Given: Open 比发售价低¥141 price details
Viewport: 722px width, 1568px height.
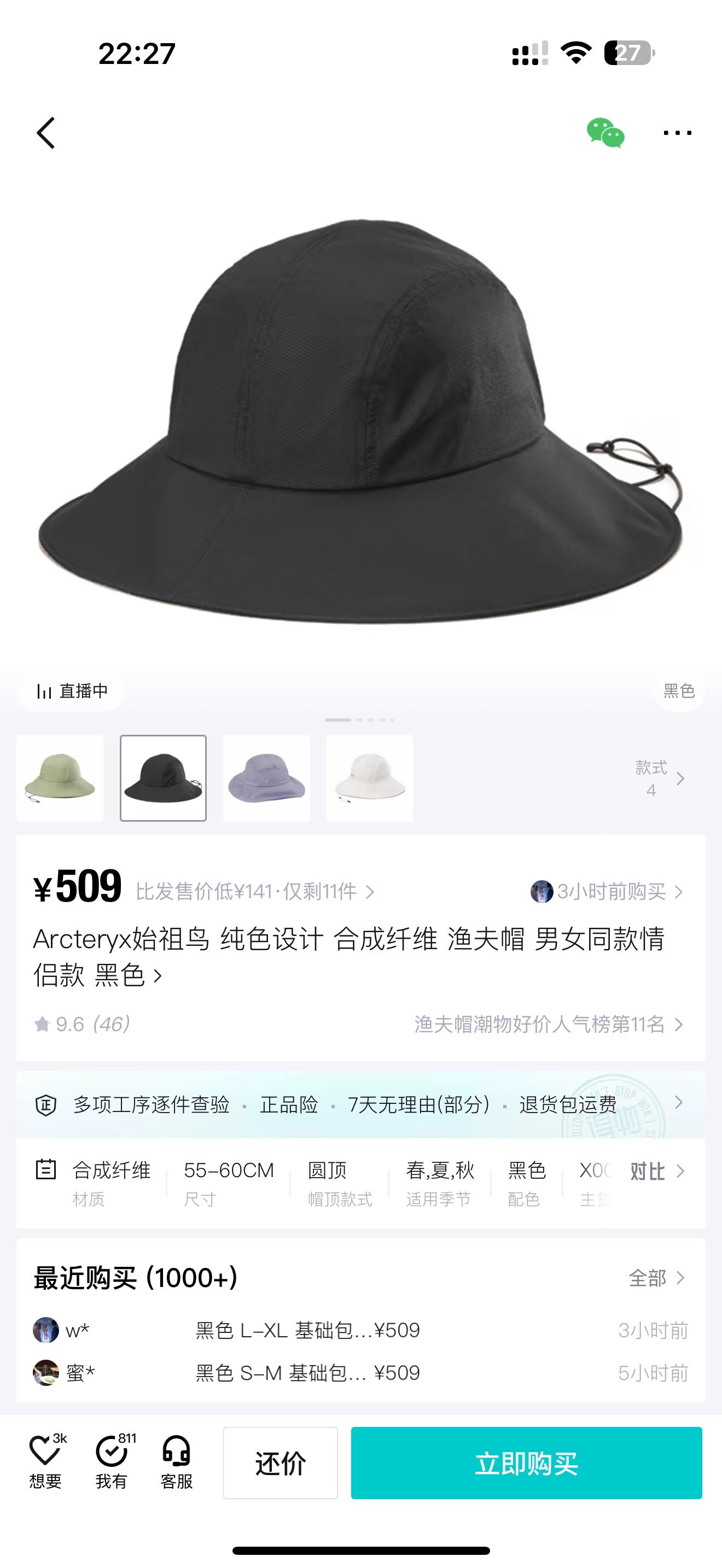Looking at the screenshot, I should click(x=254, y=892).
